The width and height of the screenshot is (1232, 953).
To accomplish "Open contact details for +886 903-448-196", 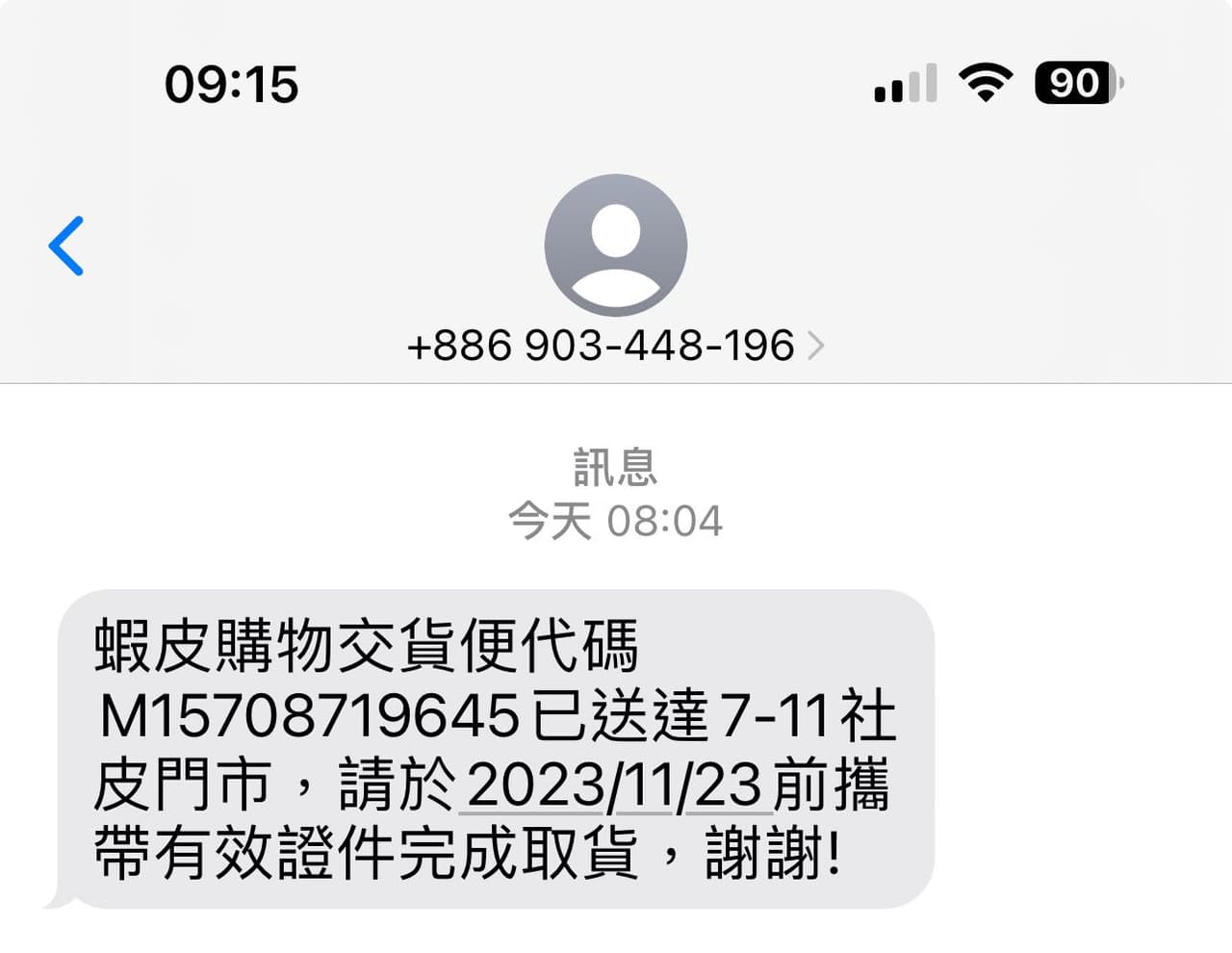I will coord(615,346).
